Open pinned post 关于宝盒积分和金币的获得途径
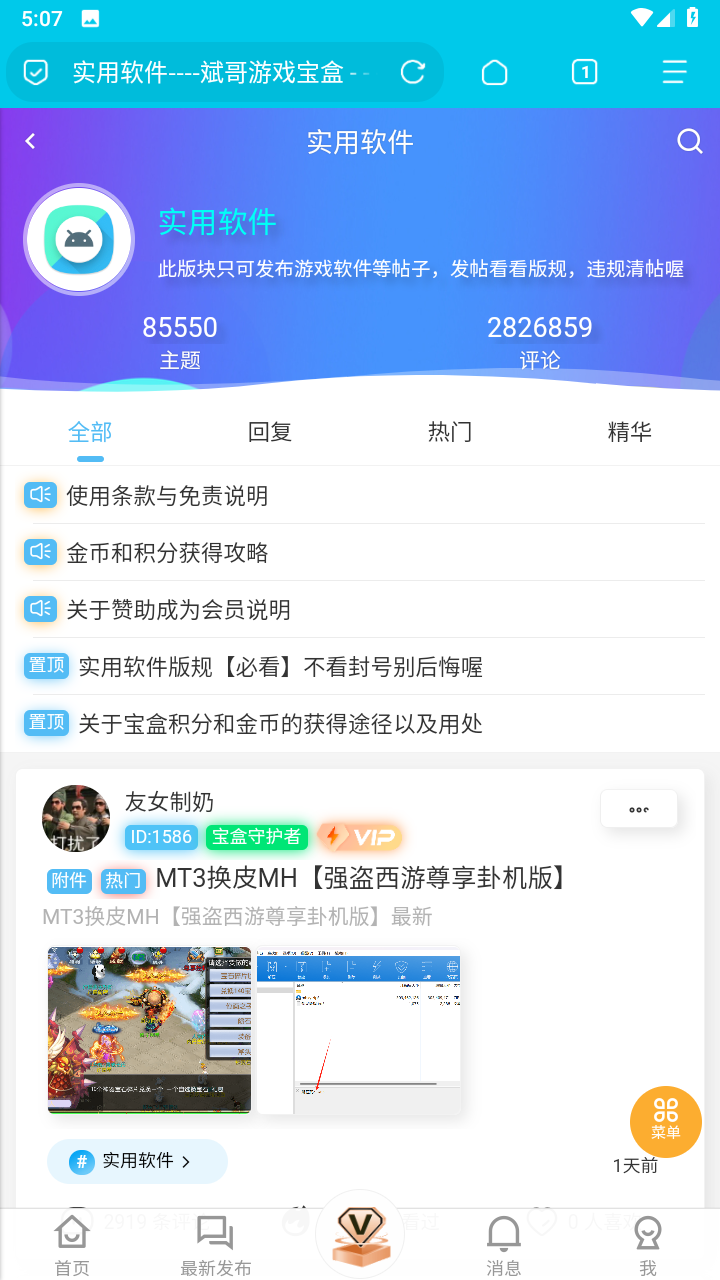The height and width of the screenshot is (1280, 720). [x=280, y=724]
